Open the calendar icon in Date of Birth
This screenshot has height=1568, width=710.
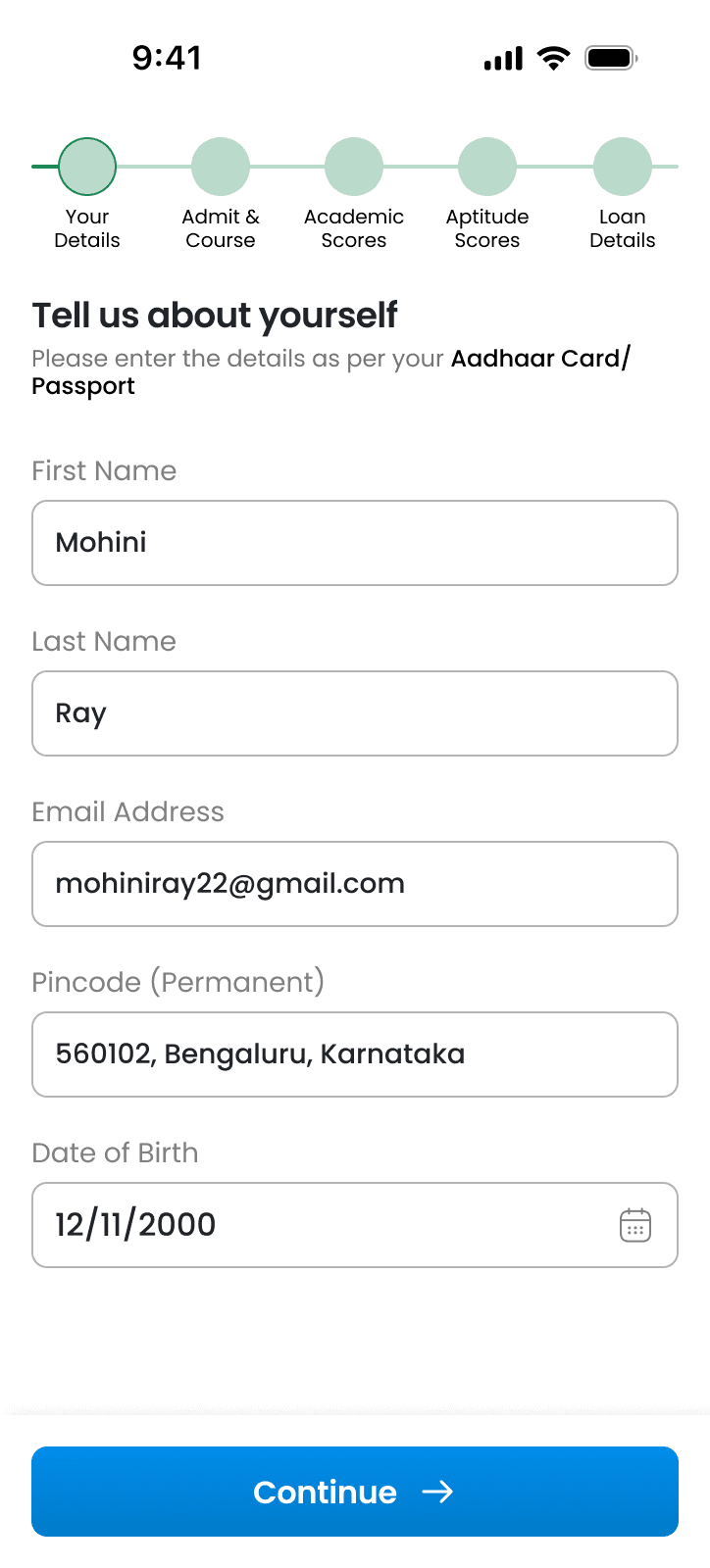coord(635,1225)
